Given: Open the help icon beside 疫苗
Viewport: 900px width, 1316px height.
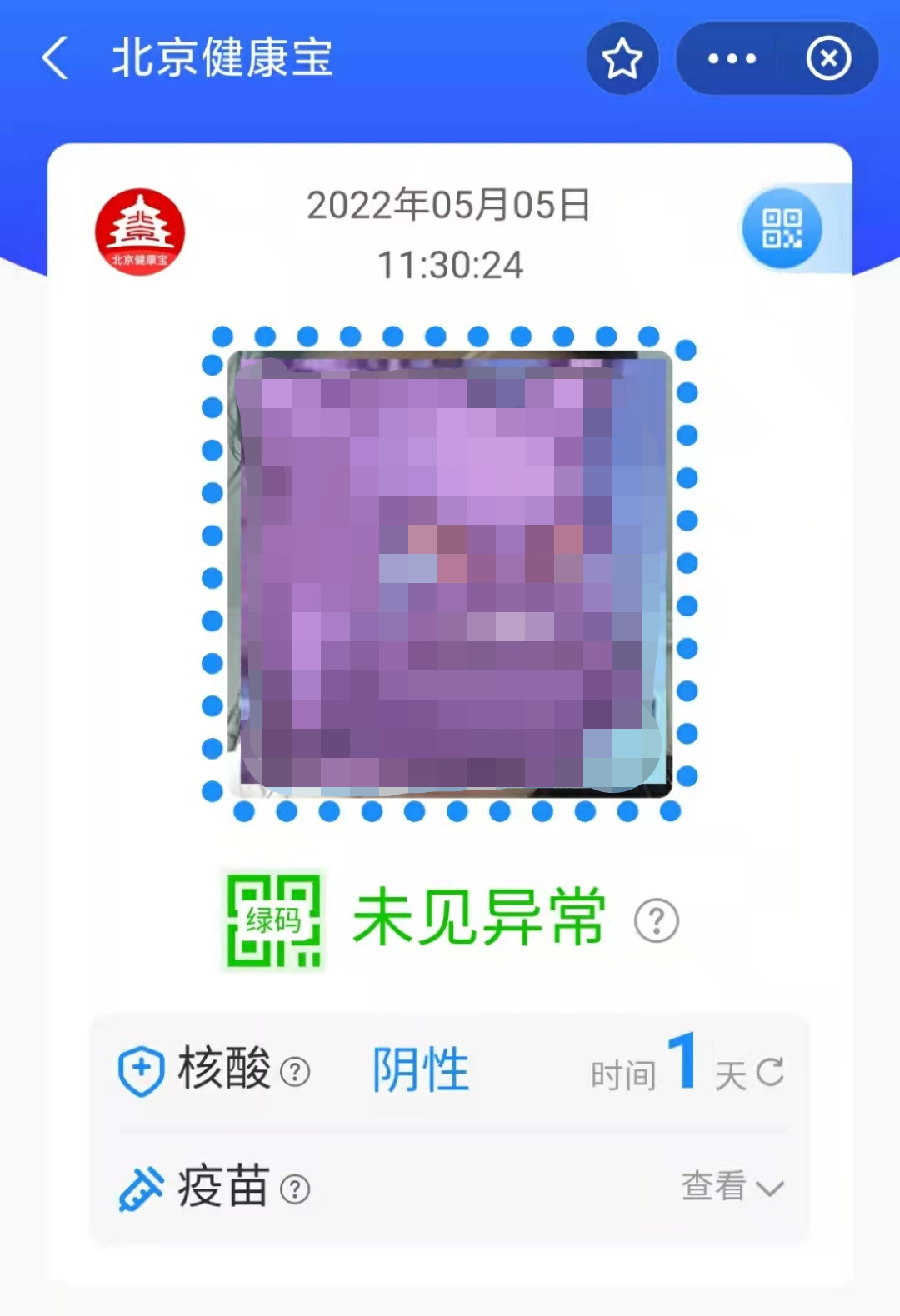Looking at the screenshot, I should (295, 1189).
